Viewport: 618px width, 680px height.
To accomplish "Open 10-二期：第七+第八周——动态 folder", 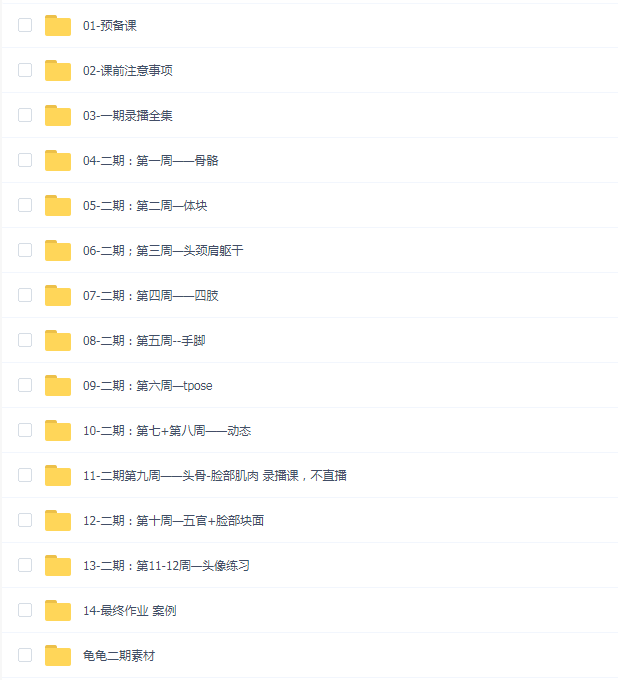I will point(166,431).
